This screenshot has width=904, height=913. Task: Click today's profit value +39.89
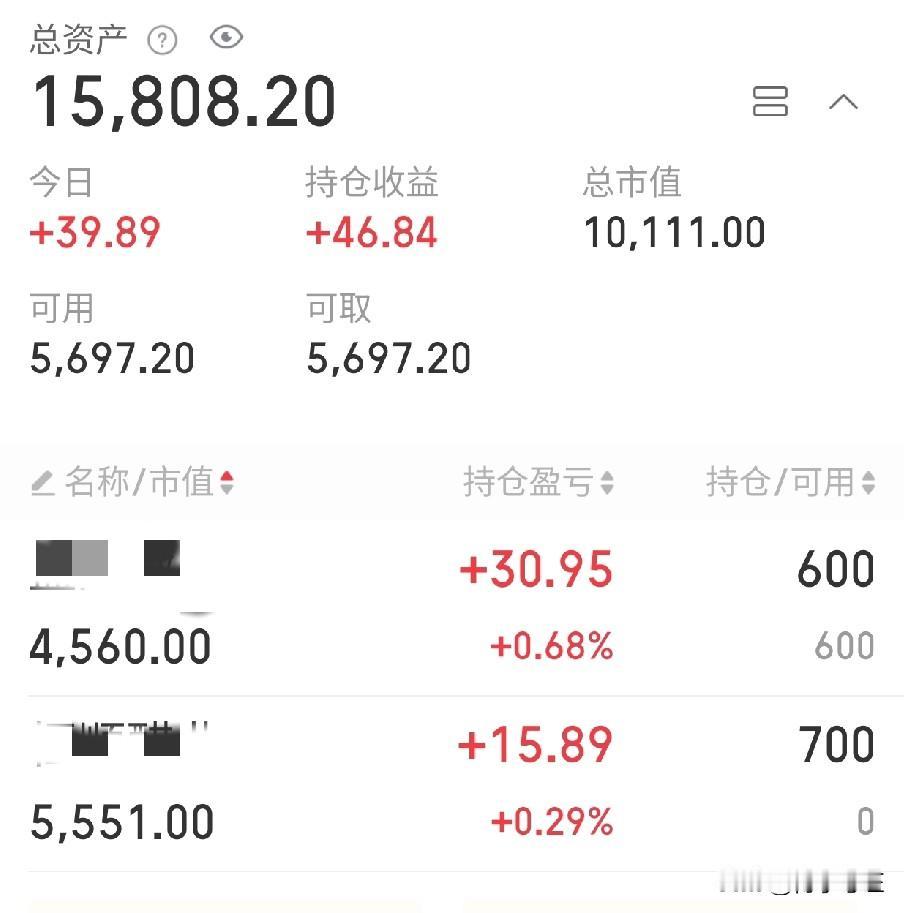pos(95,232)
